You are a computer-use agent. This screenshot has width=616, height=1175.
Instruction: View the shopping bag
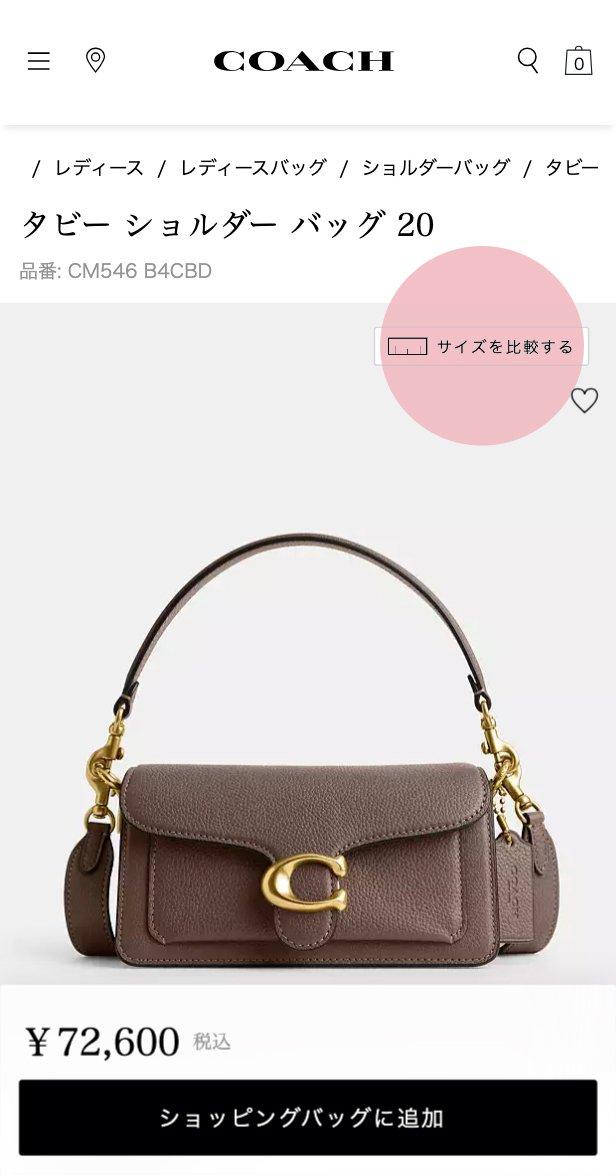578,62
